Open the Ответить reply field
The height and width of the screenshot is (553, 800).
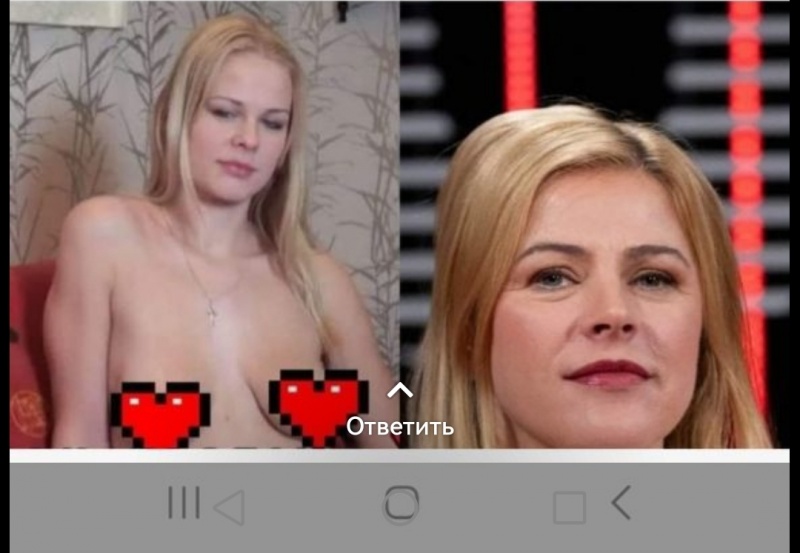click(x=400, y=425)
